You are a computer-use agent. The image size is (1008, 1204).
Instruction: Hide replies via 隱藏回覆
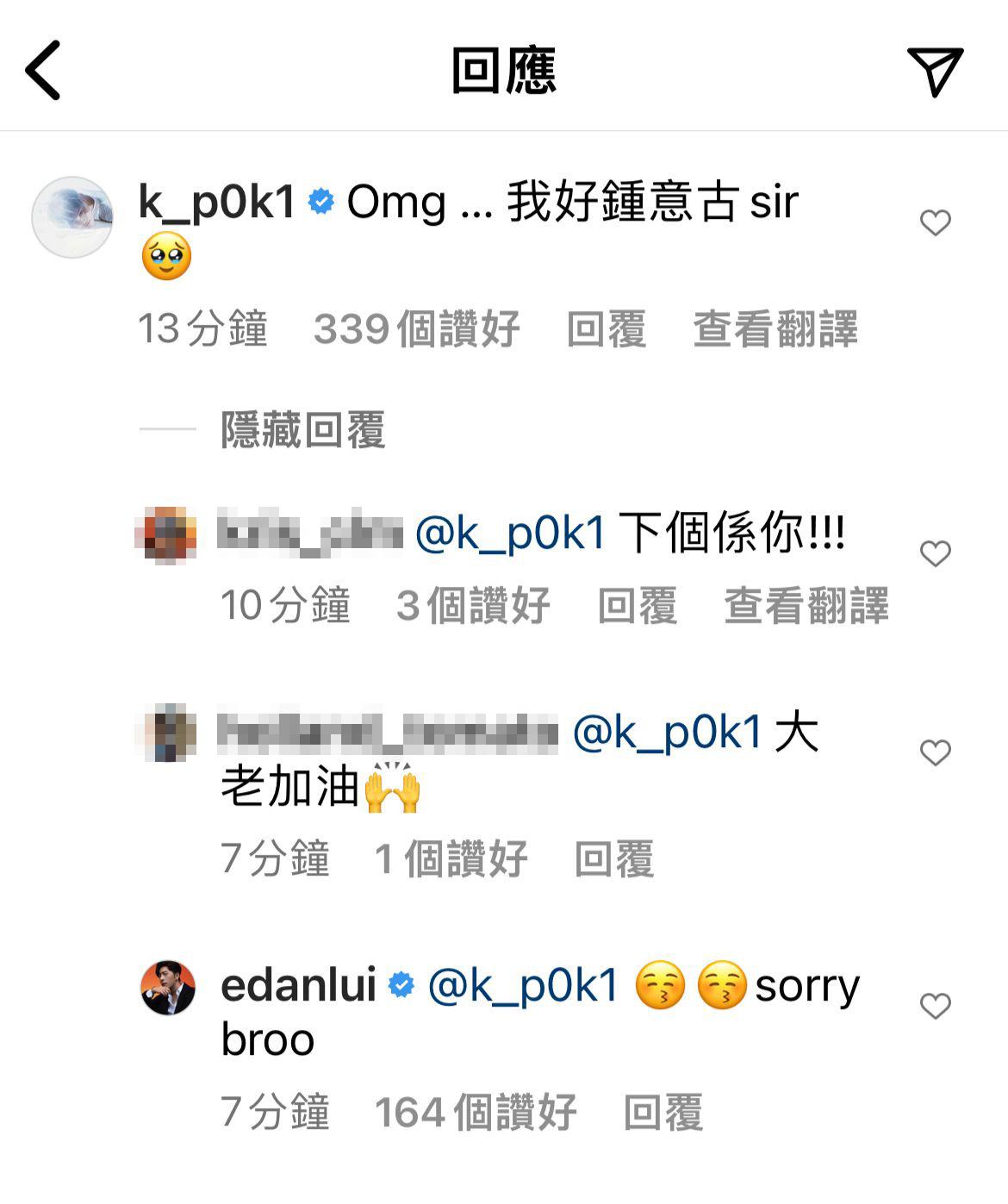coord(302,429)
